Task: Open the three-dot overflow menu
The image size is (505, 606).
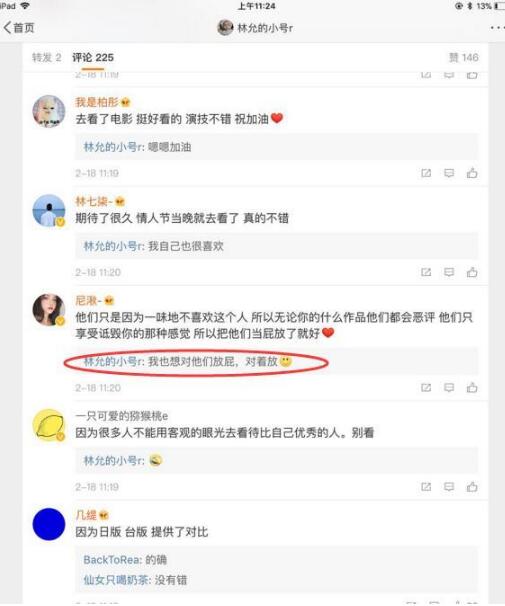Action: [x=497, y=28]
